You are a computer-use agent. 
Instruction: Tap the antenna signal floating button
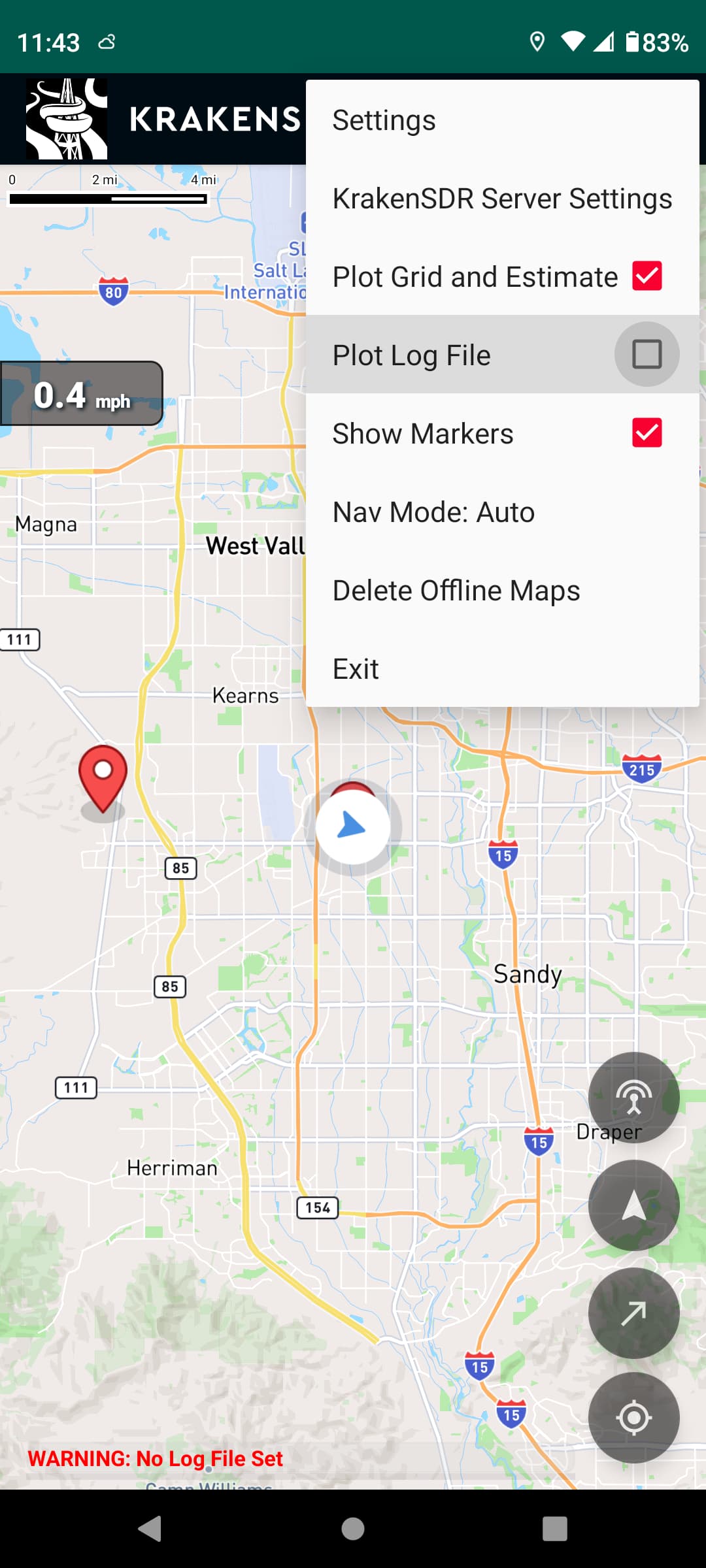(x=633, y=1098)
